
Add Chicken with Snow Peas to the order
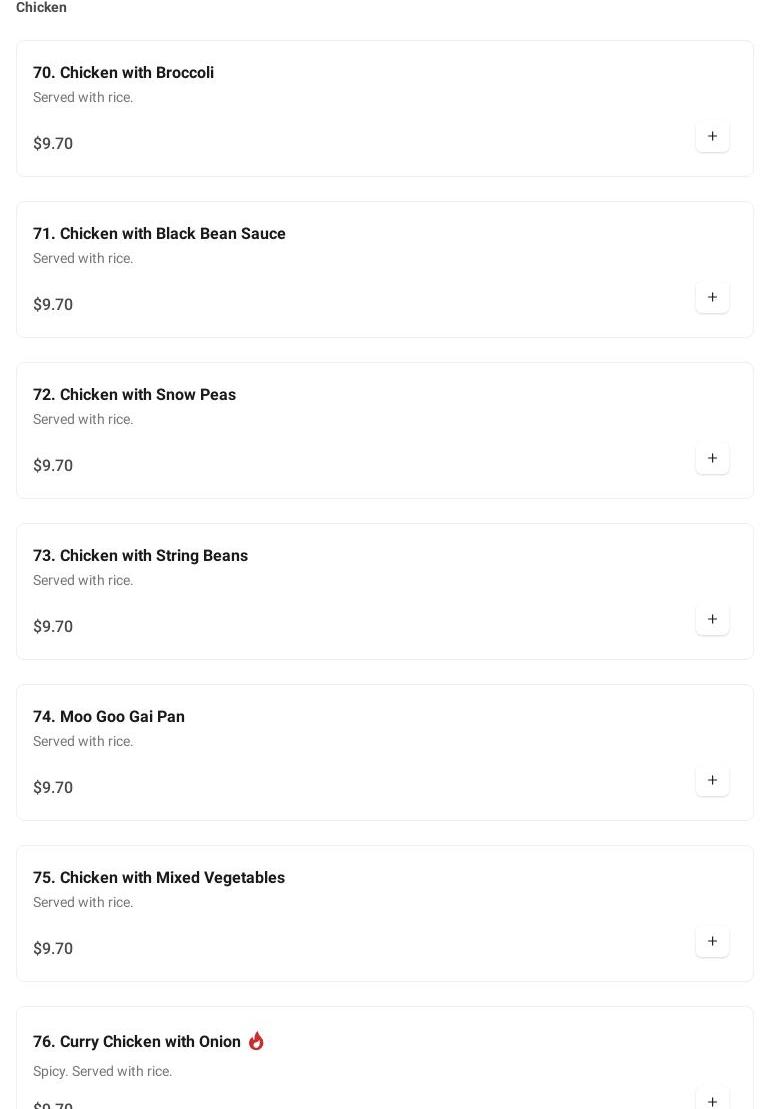[712, 458]
